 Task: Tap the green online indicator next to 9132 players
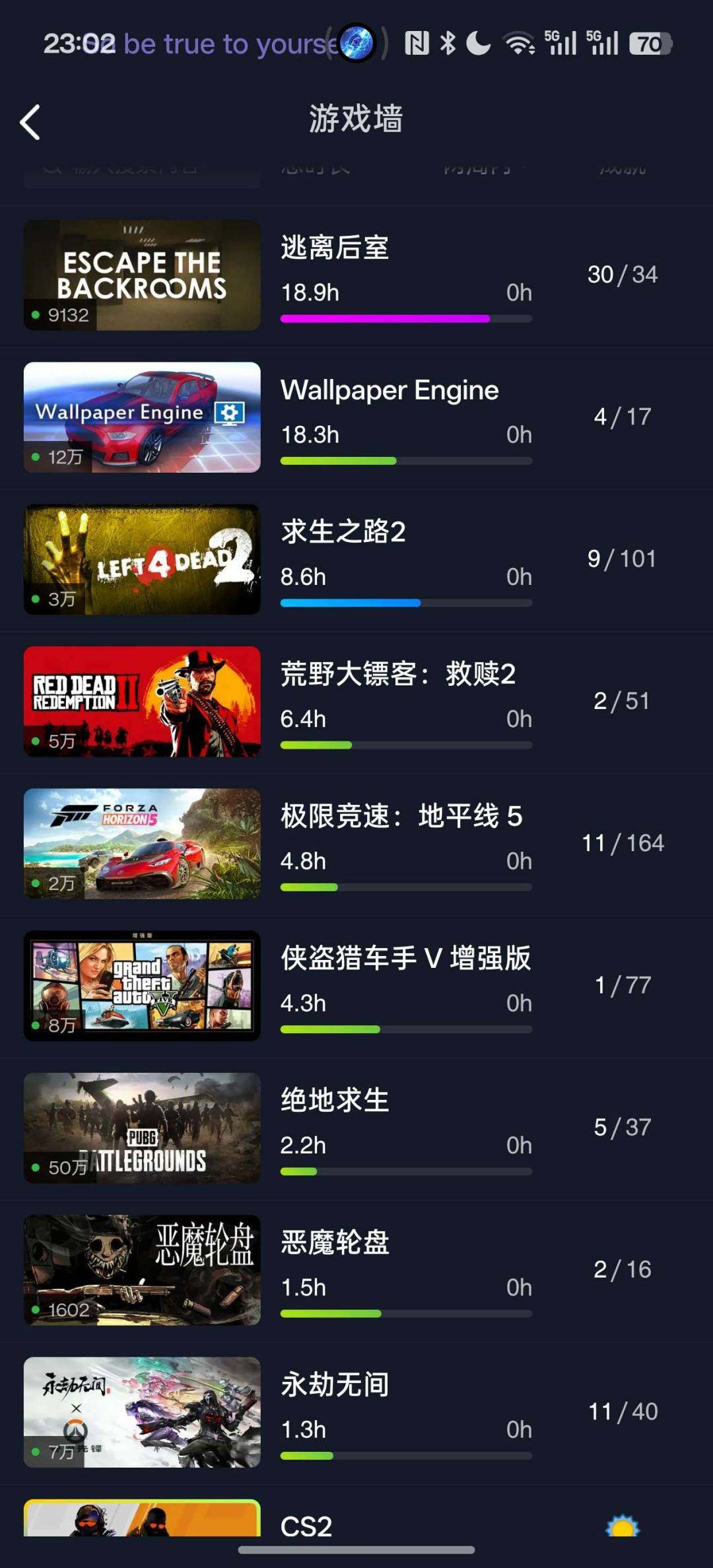(34, 315)
